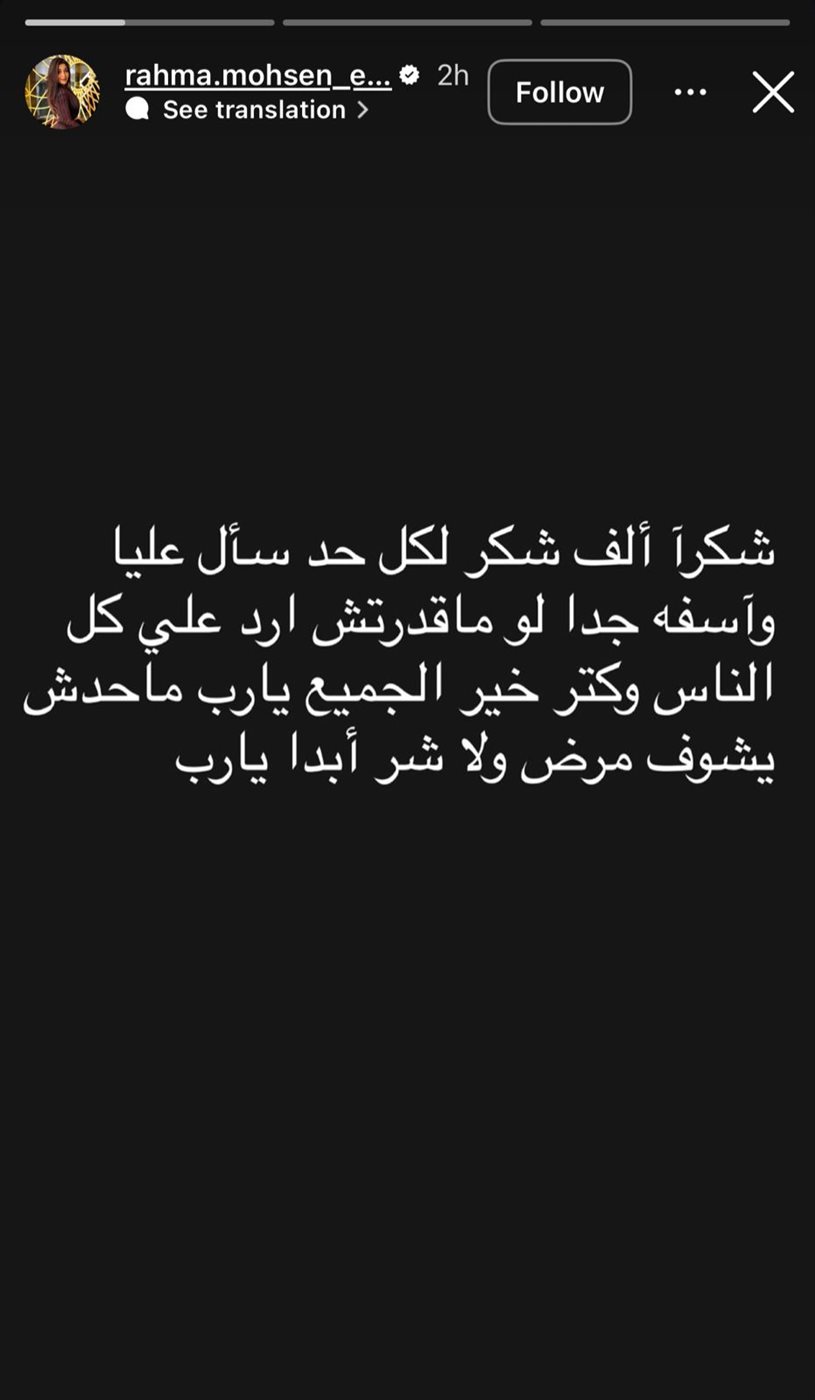This screenshot has height=1400, width=815.
Task: Close the story viewer
Action: click(x=773, y=92)
